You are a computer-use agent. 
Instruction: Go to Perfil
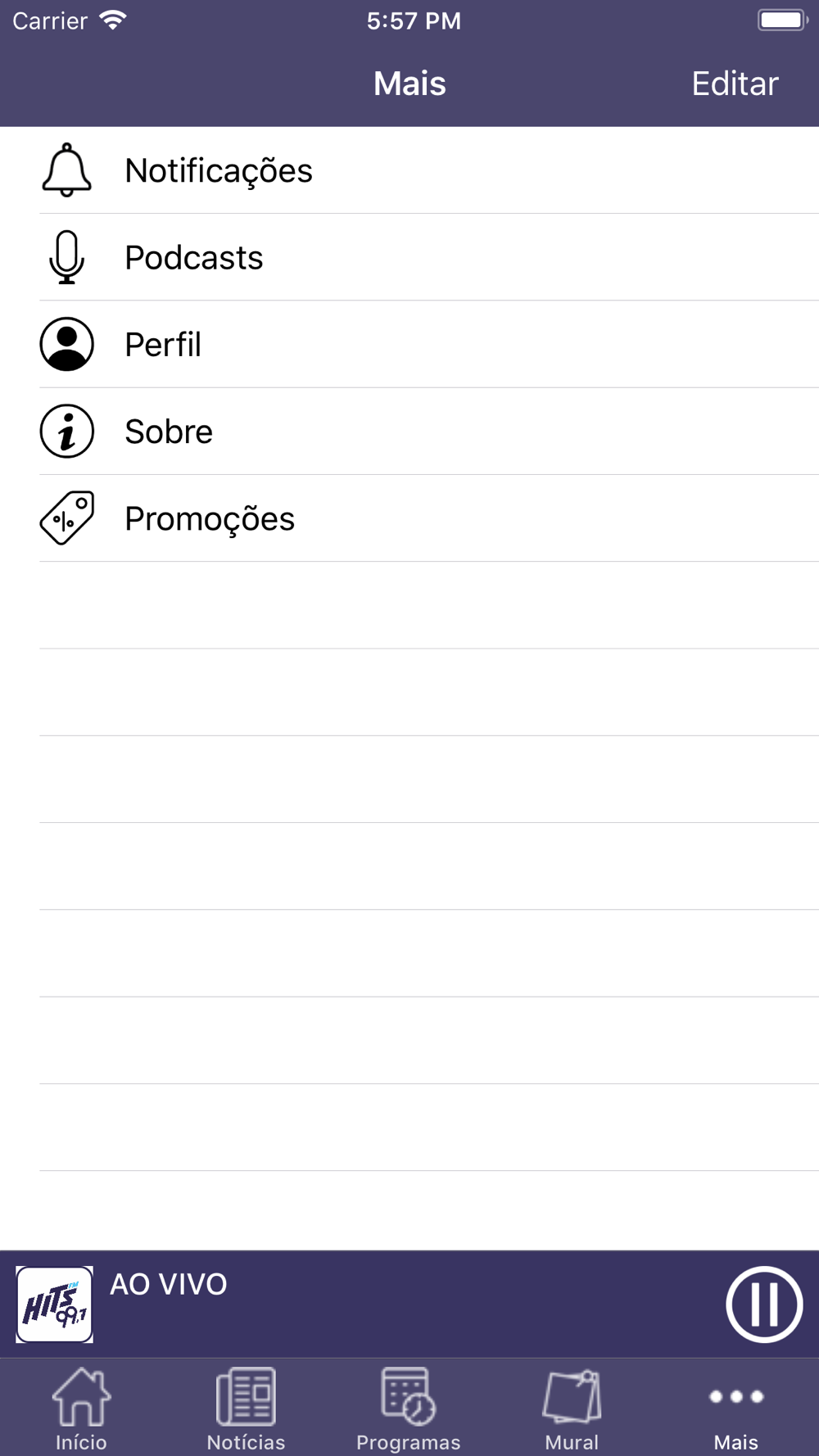(409, 344)
